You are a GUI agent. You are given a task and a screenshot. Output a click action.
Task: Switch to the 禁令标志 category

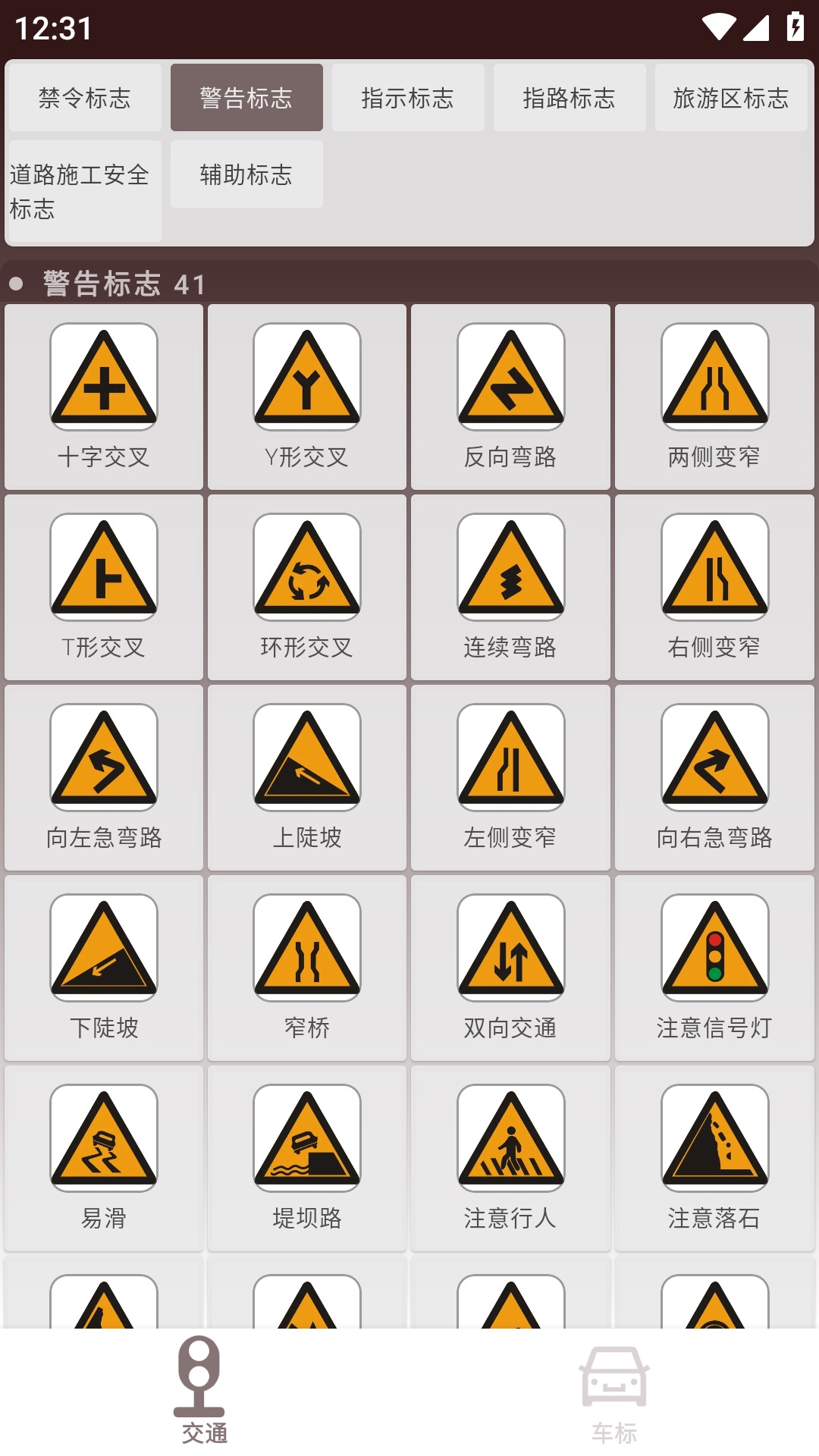coord(84,98)
